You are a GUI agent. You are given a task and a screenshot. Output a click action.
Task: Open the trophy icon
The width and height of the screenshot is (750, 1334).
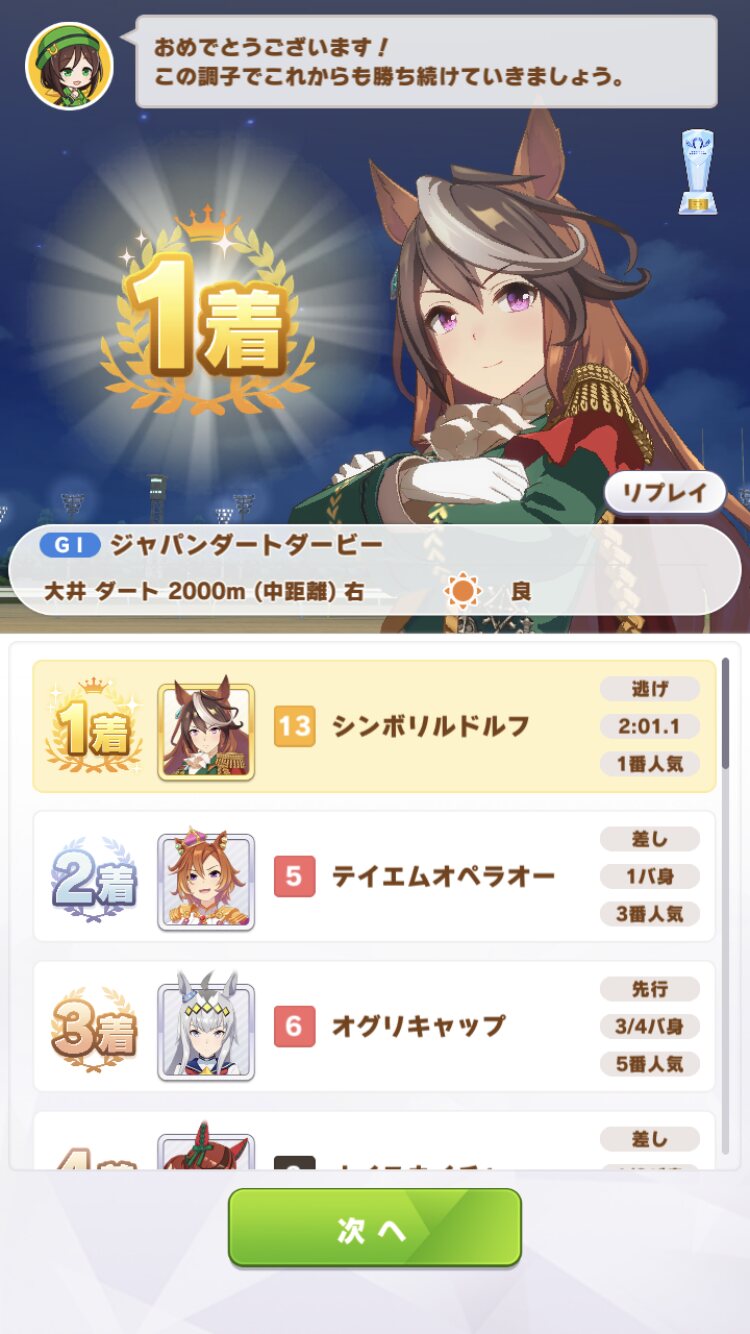tap(697, 172)
